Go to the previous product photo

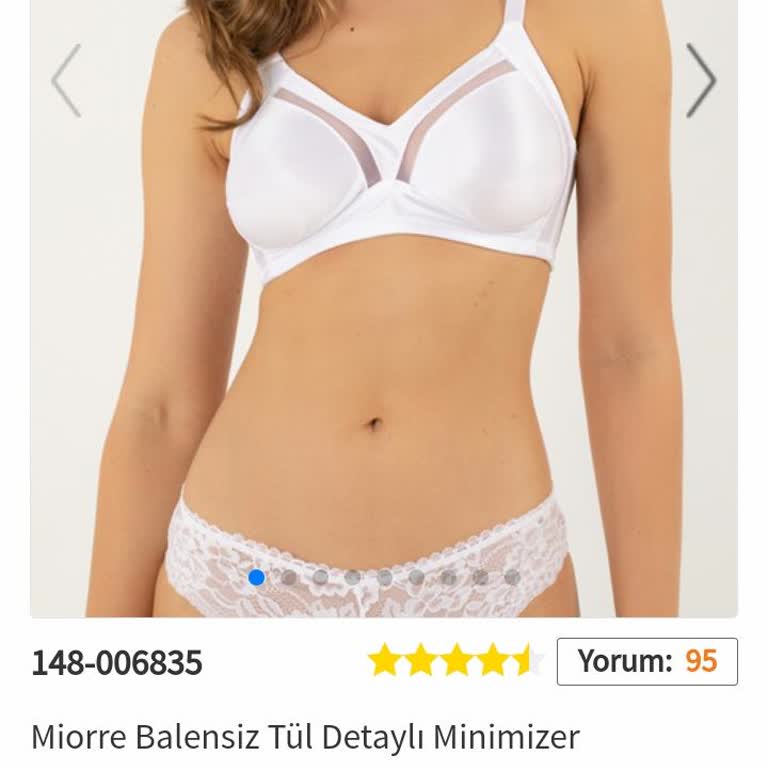66,81
